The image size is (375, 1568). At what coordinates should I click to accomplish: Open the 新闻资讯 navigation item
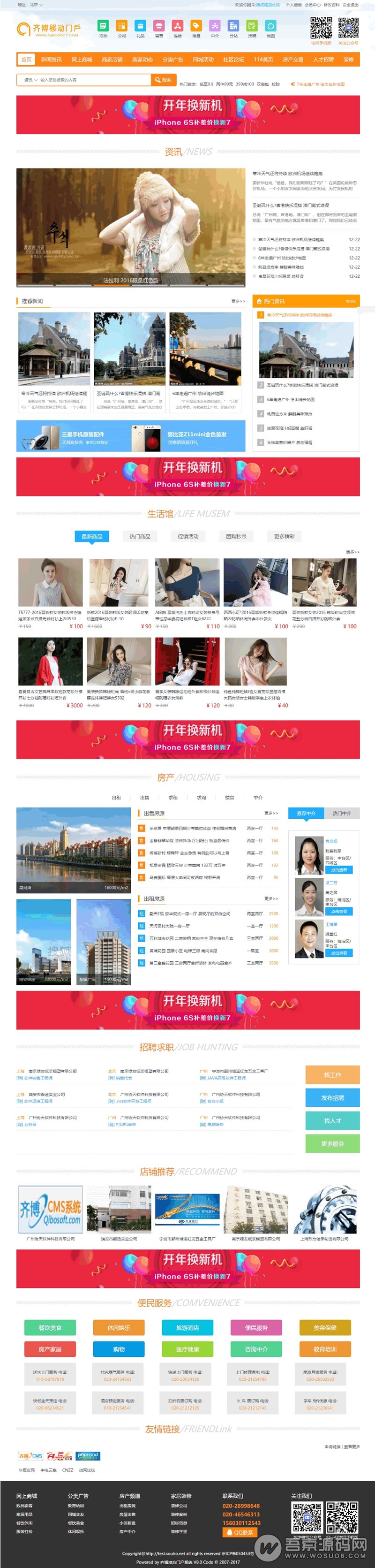[x=51, y=60]
